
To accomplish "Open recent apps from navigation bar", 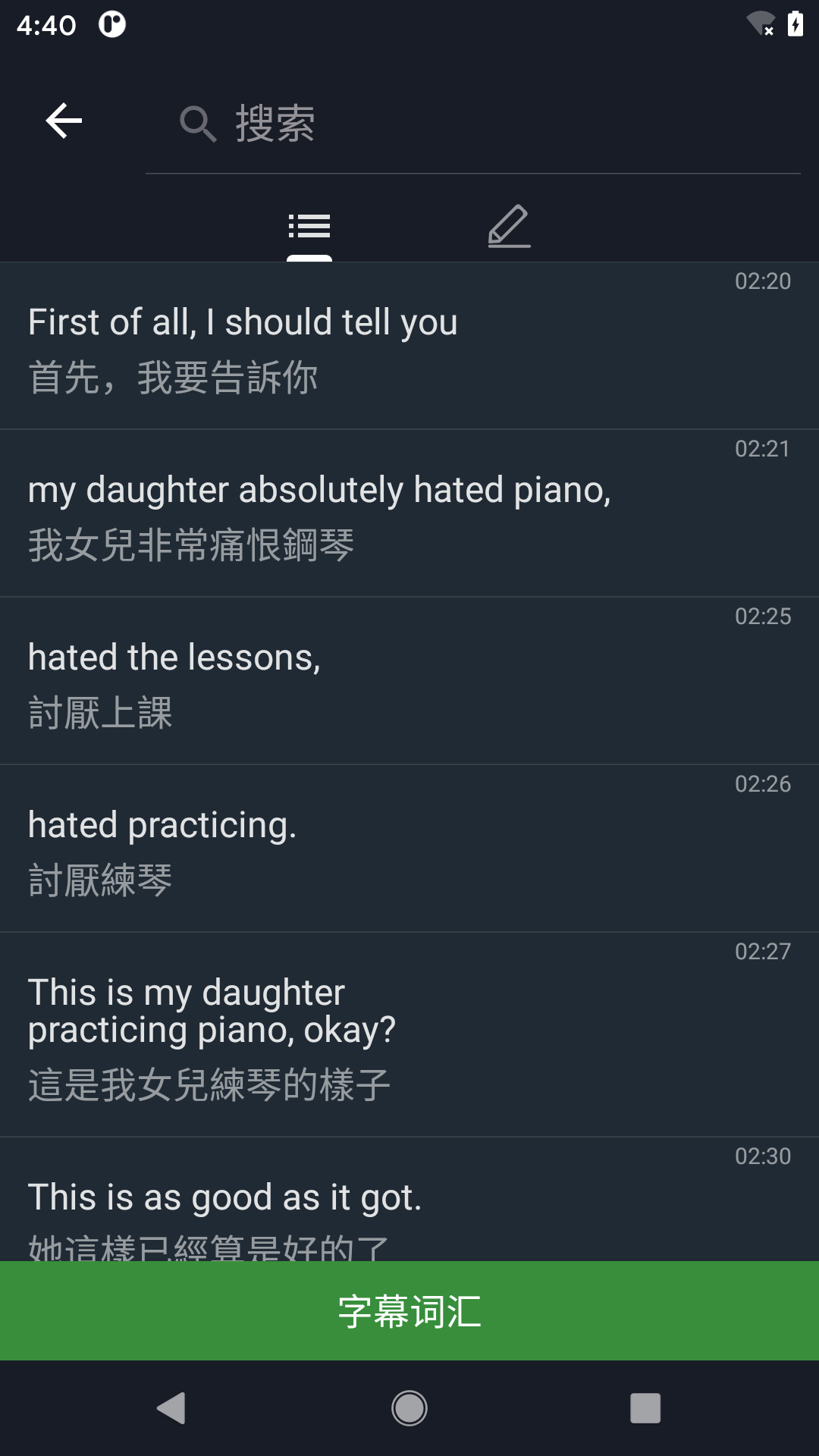I will point(645,1408).
